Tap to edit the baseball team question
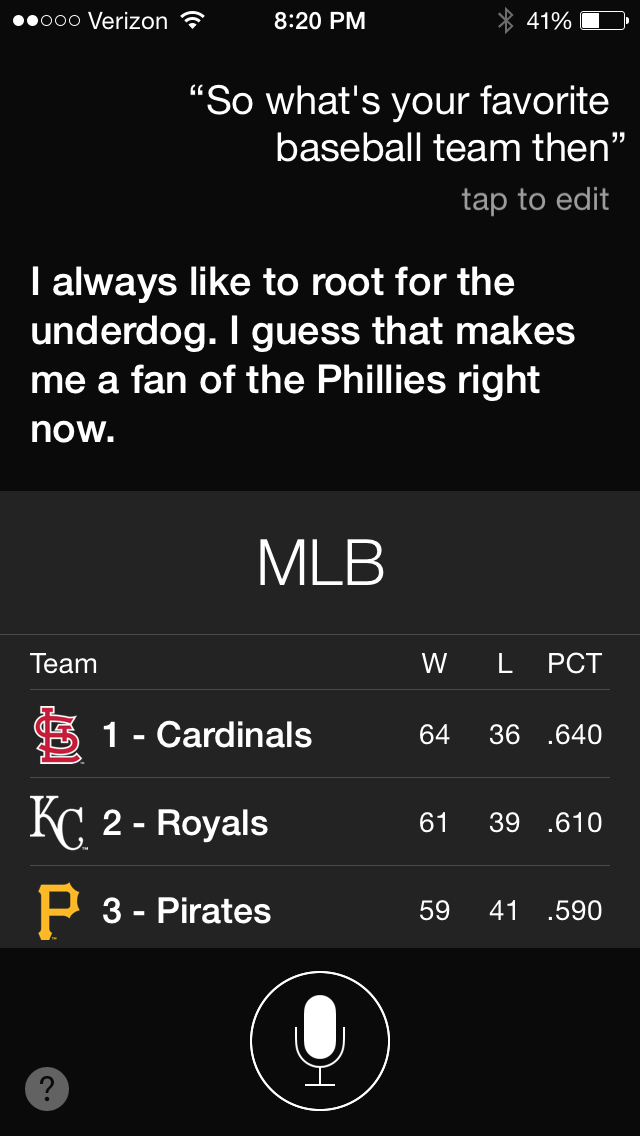The height and width of the screenshot is (1136, 640). (x=535, y=199)
